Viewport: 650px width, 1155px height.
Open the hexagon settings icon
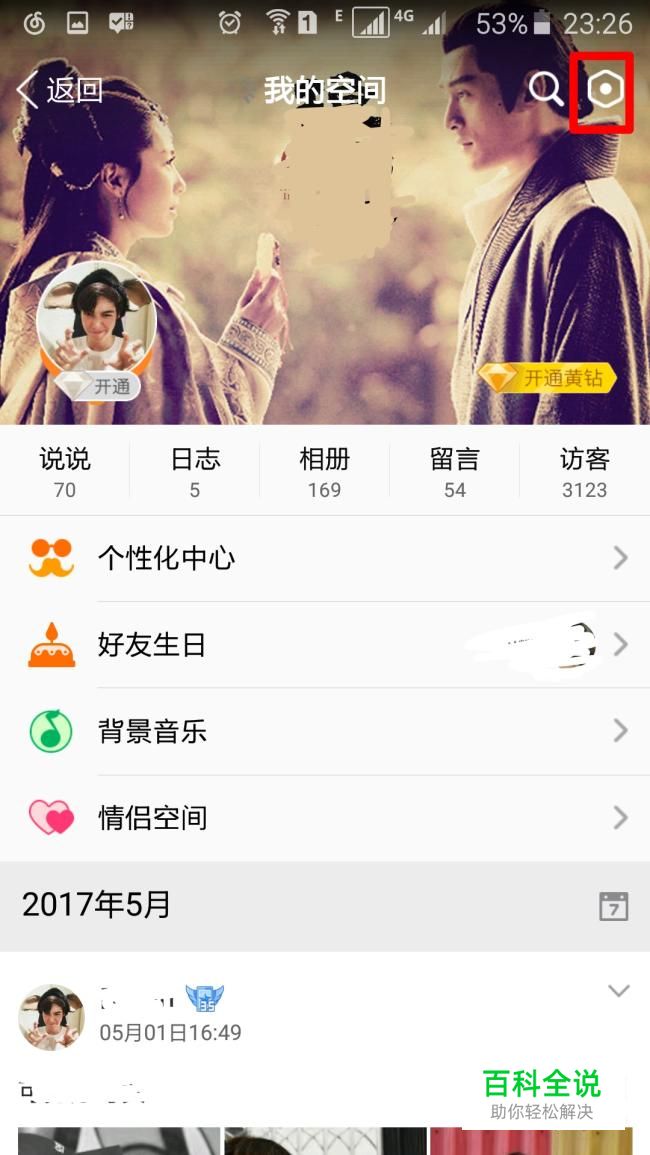tap(605, 90)
